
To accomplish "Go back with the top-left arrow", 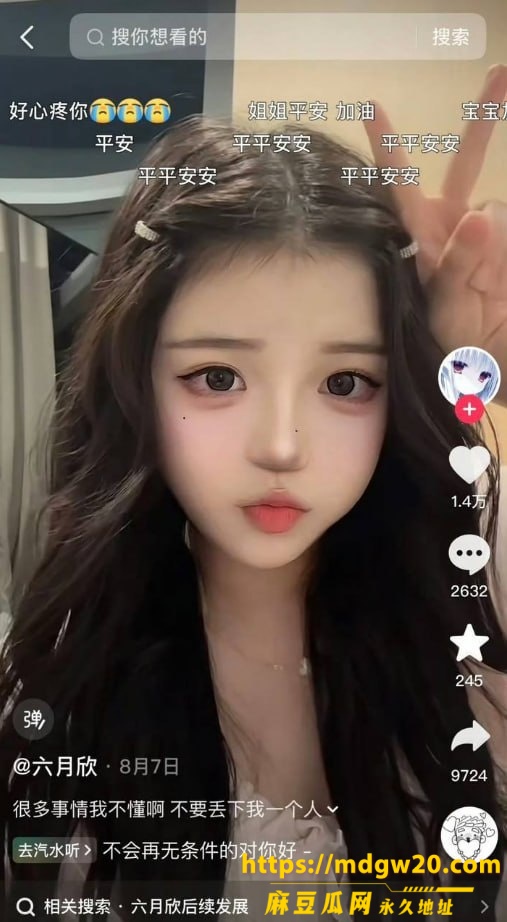I will point(27,38).
